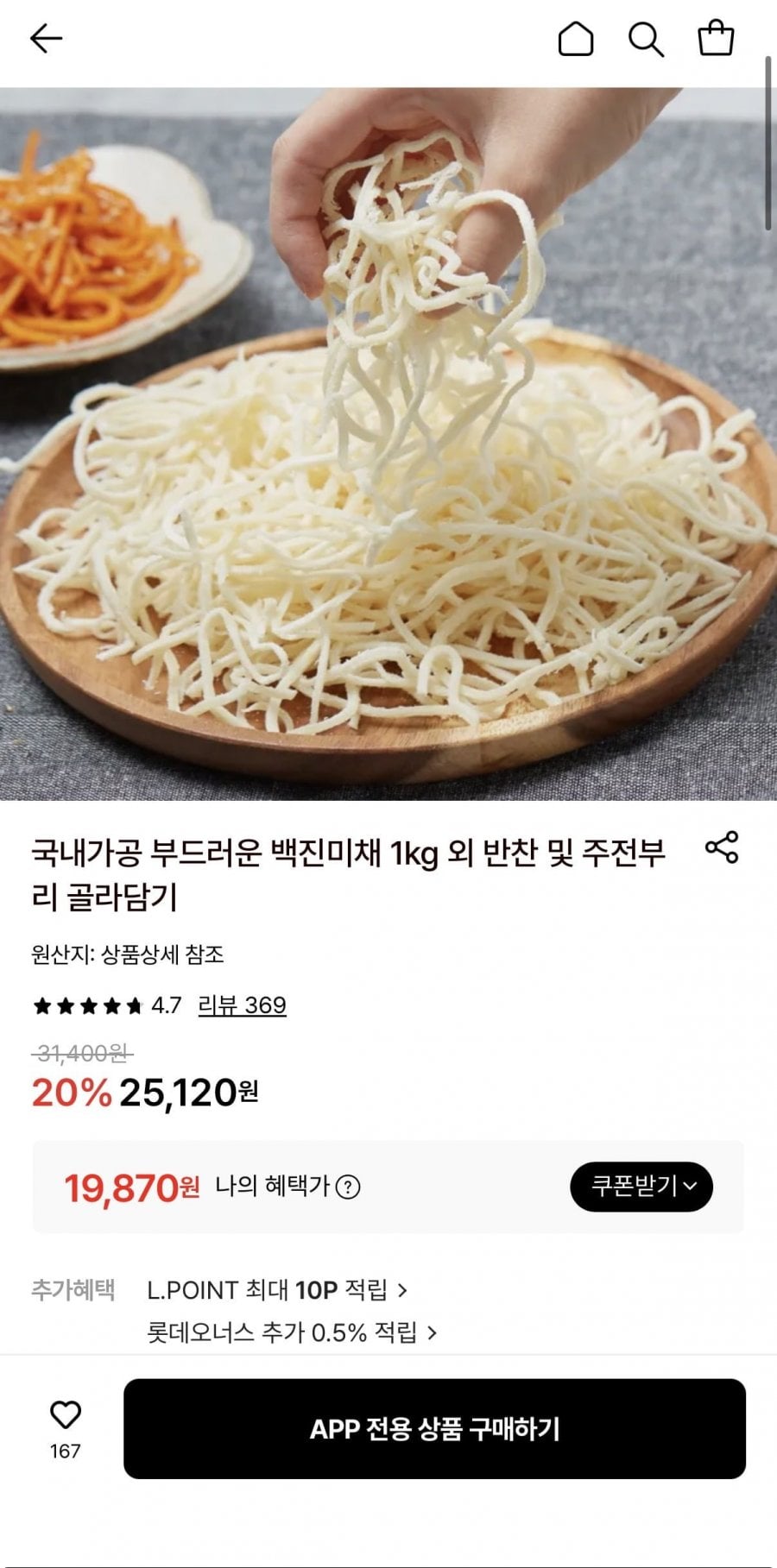The width and height of the screenshot is (777, 1568).
Task: Navigate back with the arrow icon
Action: click(46, 38)
